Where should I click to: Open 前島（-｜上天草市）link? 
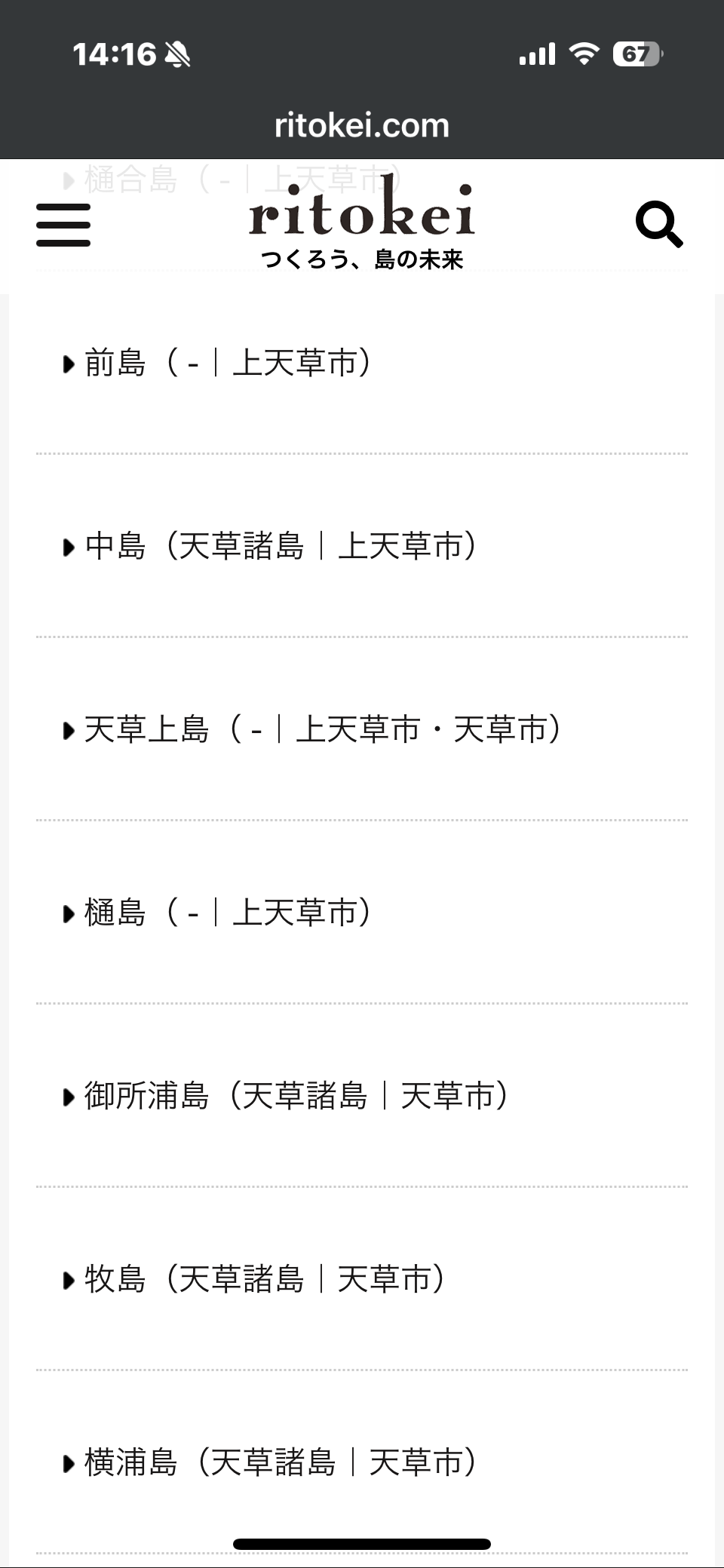point(226,363)
